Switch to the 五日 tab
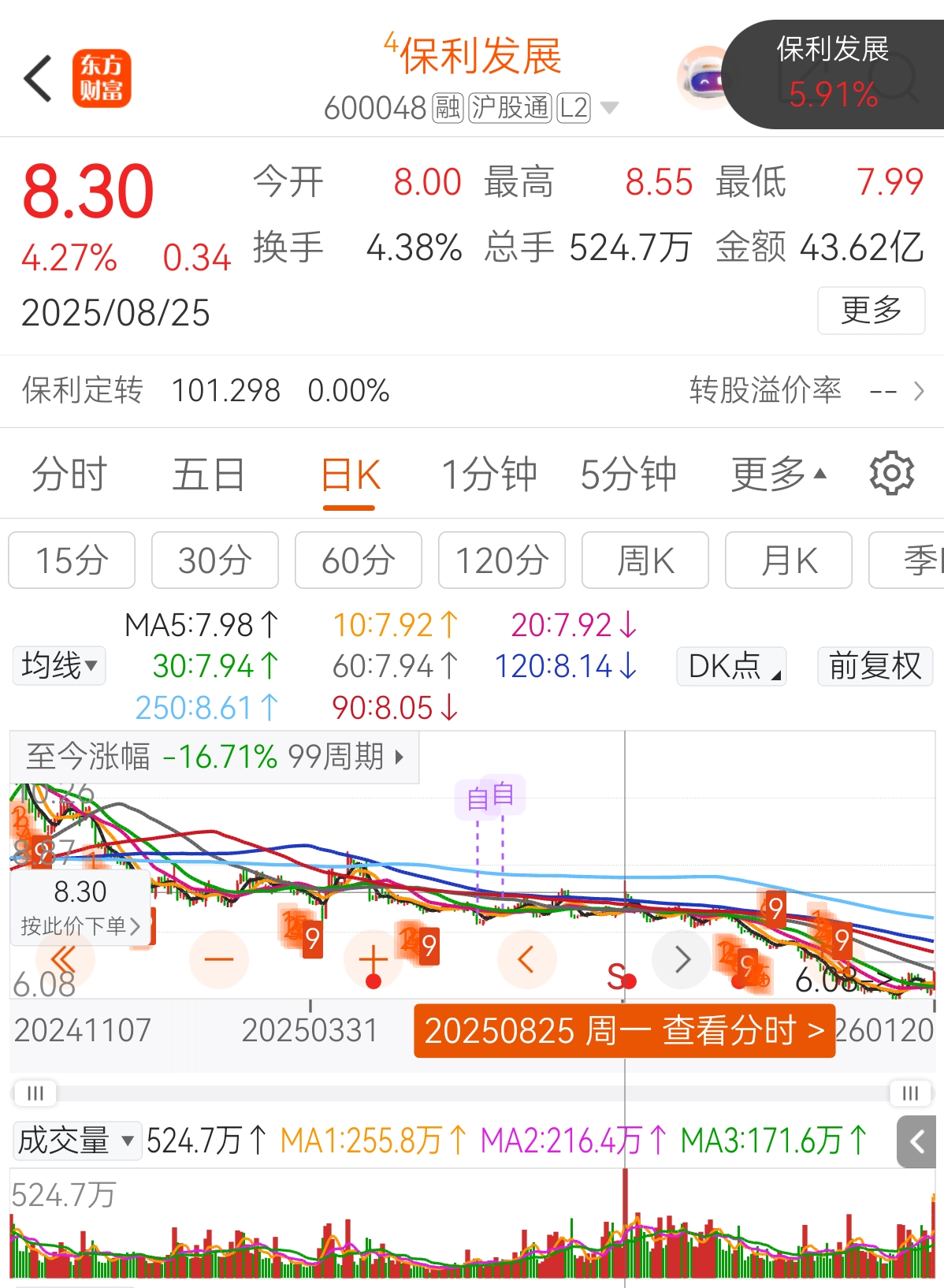This screenshot has width=944, height=1288. 209,475
